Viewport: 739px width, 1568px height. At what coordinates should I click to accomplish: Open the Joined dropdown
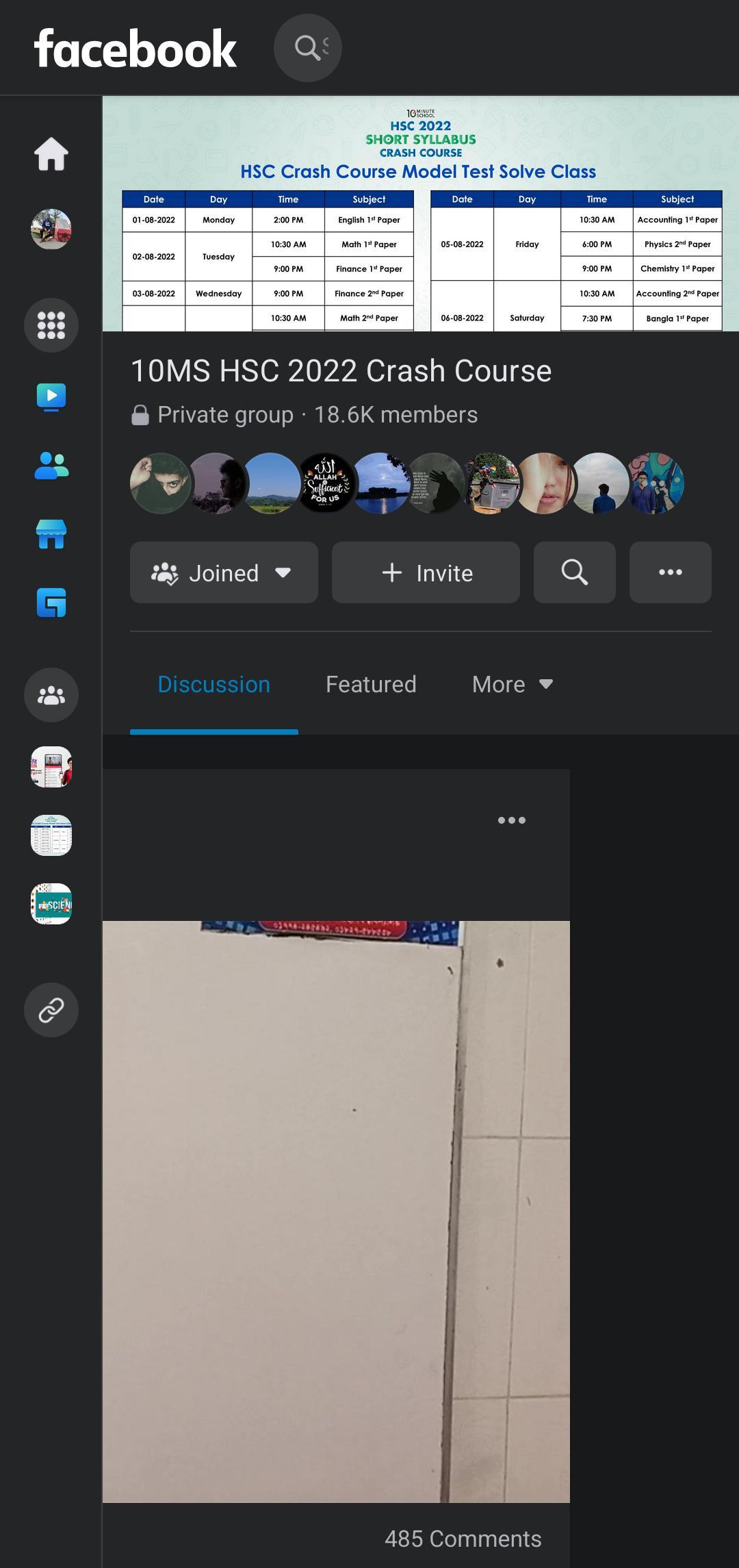[x=224, y=572]
